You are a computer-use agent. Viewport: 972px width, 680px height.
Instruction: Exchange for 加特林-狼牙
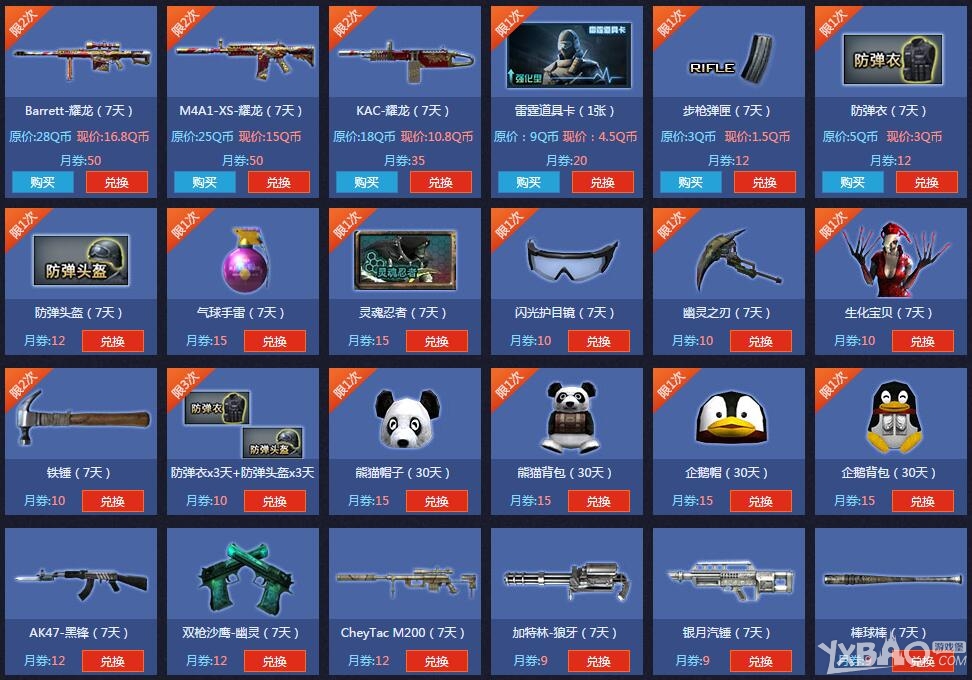[x=598, y=661]
